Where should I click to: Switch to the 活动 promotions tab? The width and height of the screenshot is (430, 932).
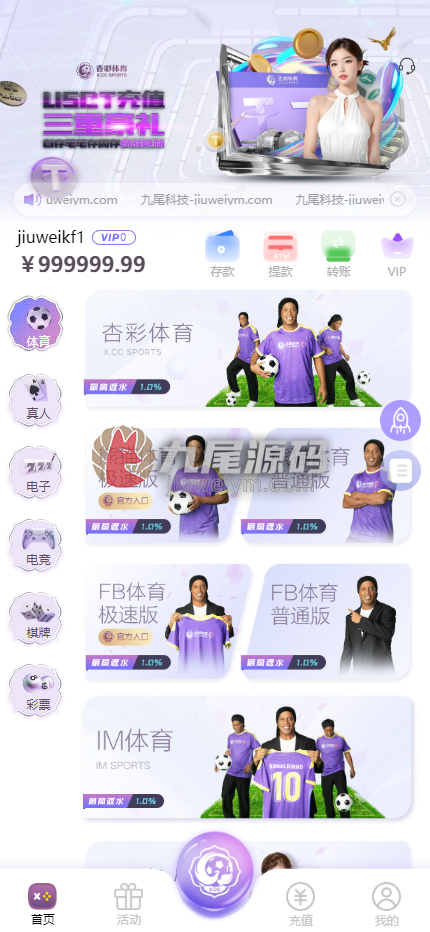[x=128, y=904]
